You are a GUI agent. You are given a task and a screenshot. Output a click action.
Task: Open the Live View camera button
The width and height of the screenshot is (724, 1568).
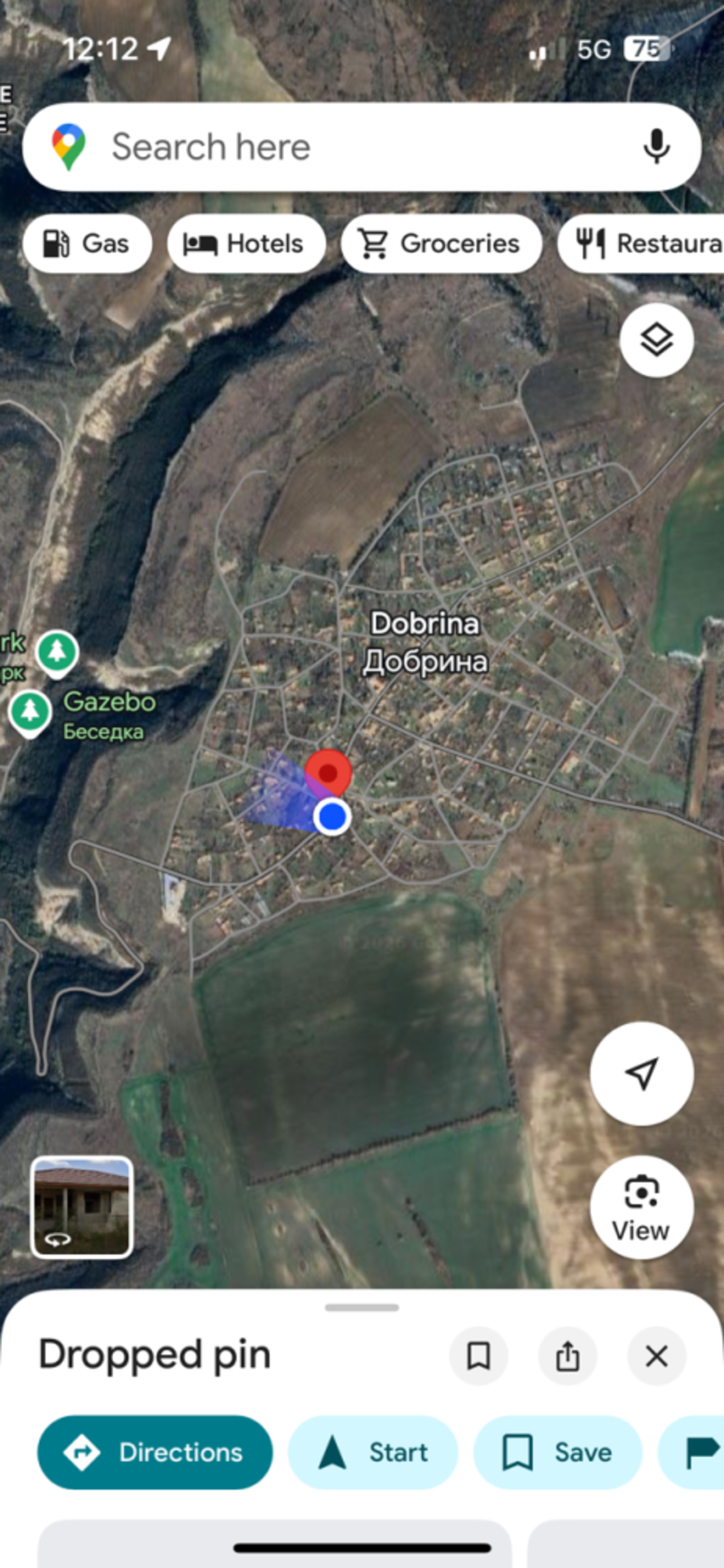pyautogui.click(x=642, y=1208)
